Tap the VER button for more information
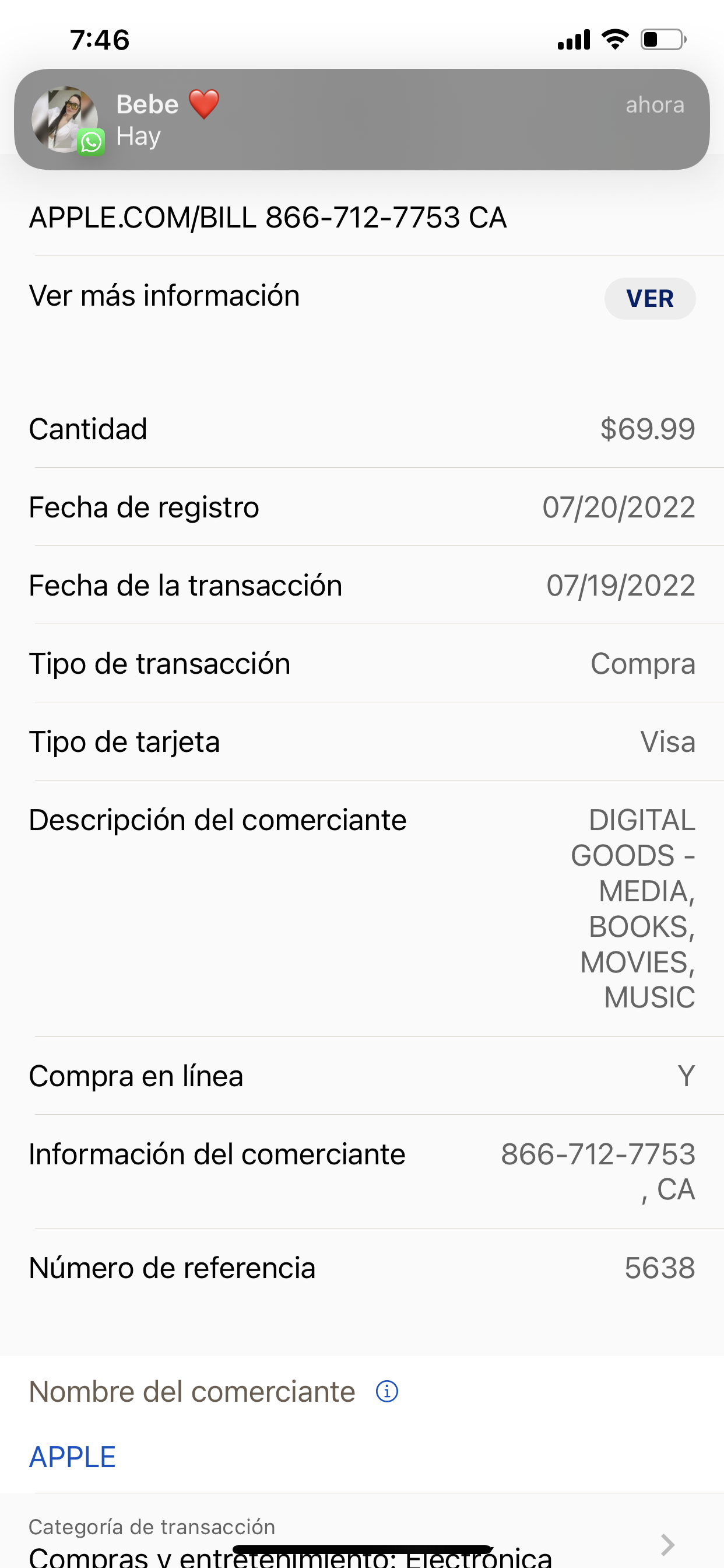The image size is (724, 1568). tap(649, 299)
